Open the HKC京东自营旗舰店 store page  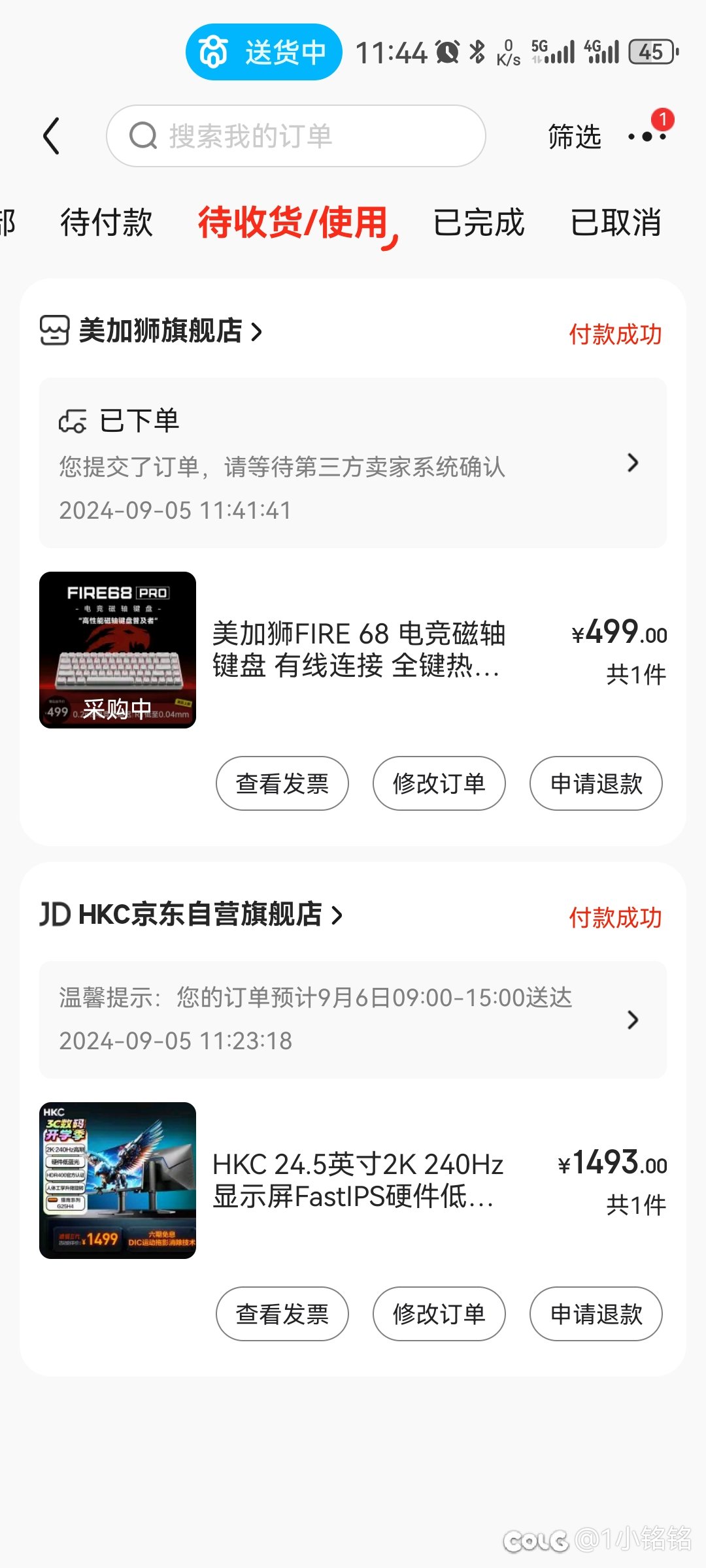click(199, 915)
